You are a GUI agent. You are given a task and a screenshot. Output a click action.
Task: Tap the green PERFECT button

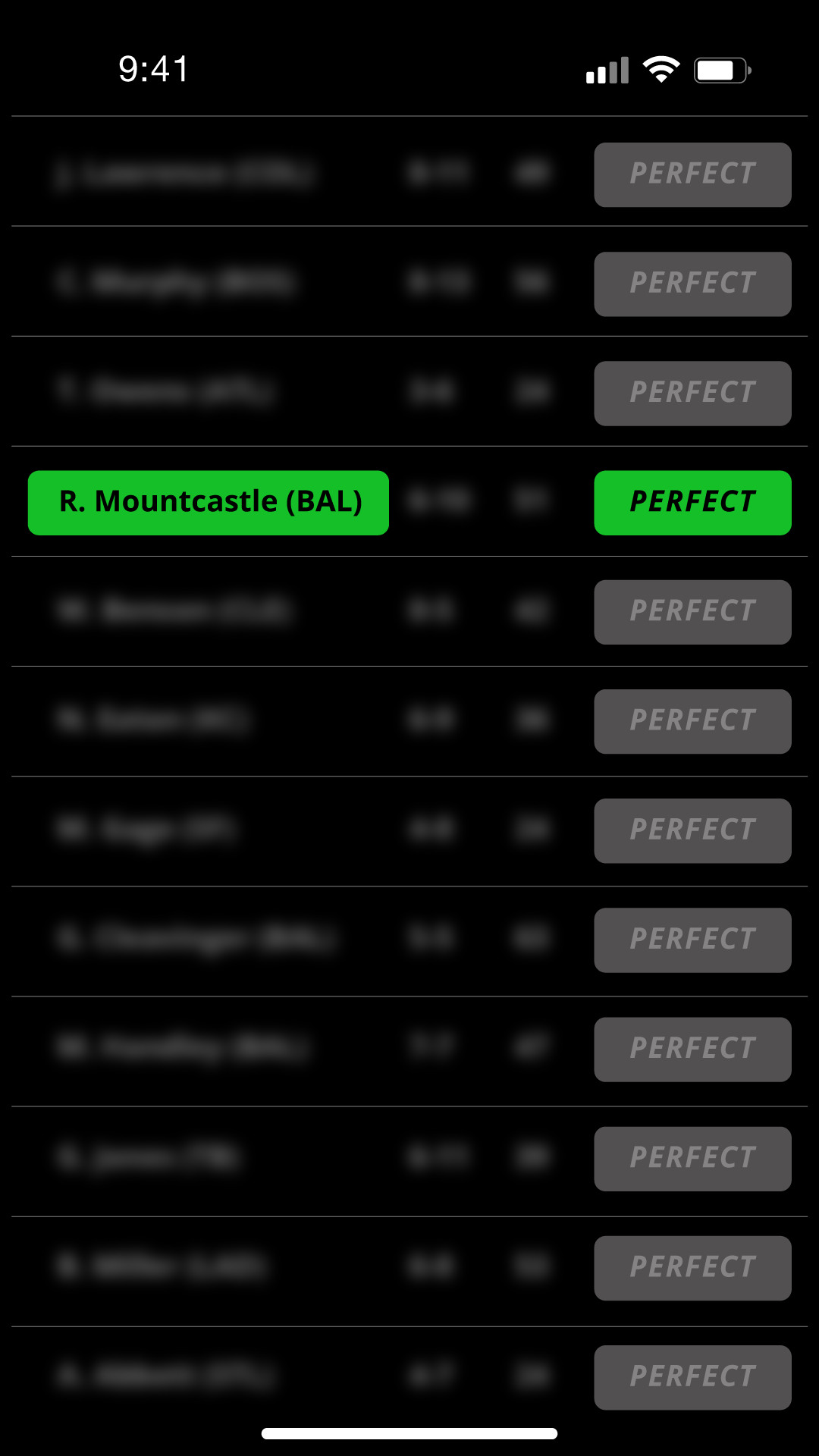692,502
